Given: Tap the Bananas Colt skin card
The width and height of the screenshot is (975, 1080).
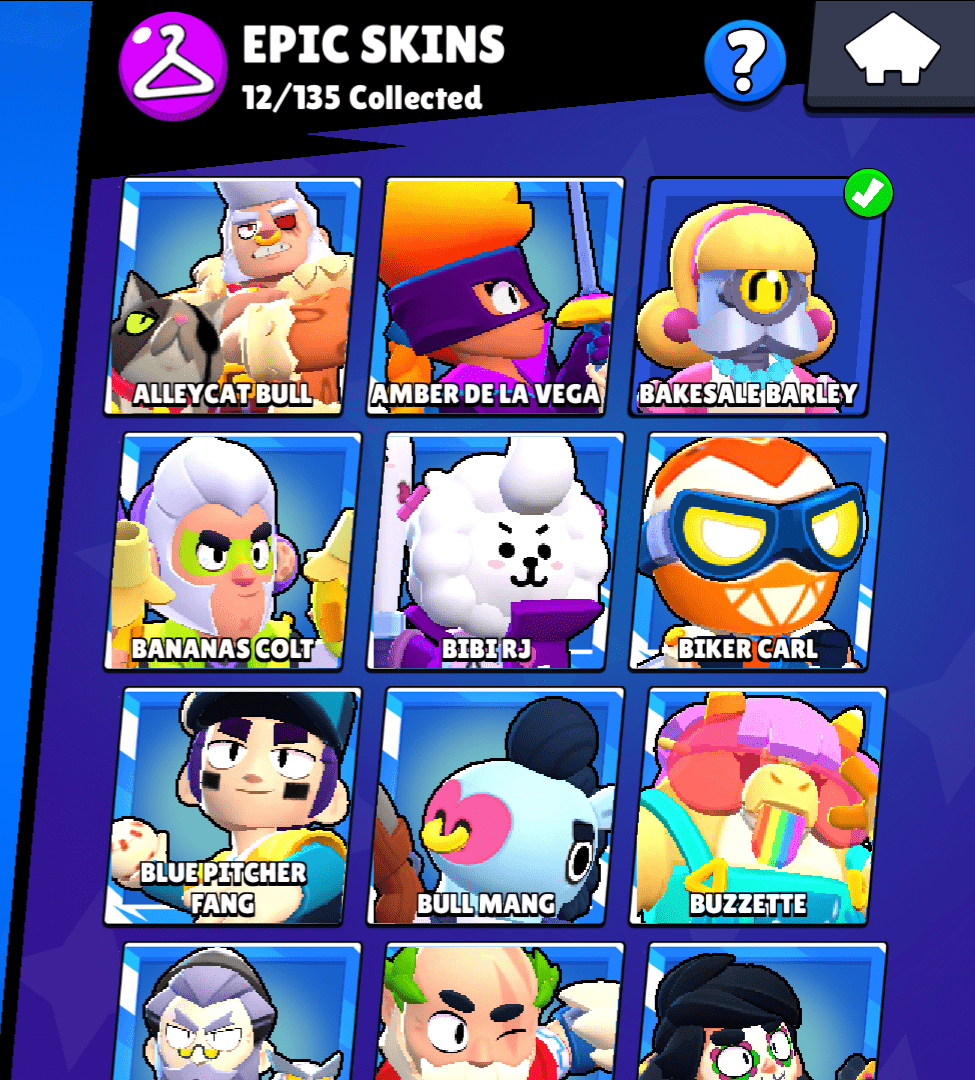Looking at the screenshot, I should (233, 551).
